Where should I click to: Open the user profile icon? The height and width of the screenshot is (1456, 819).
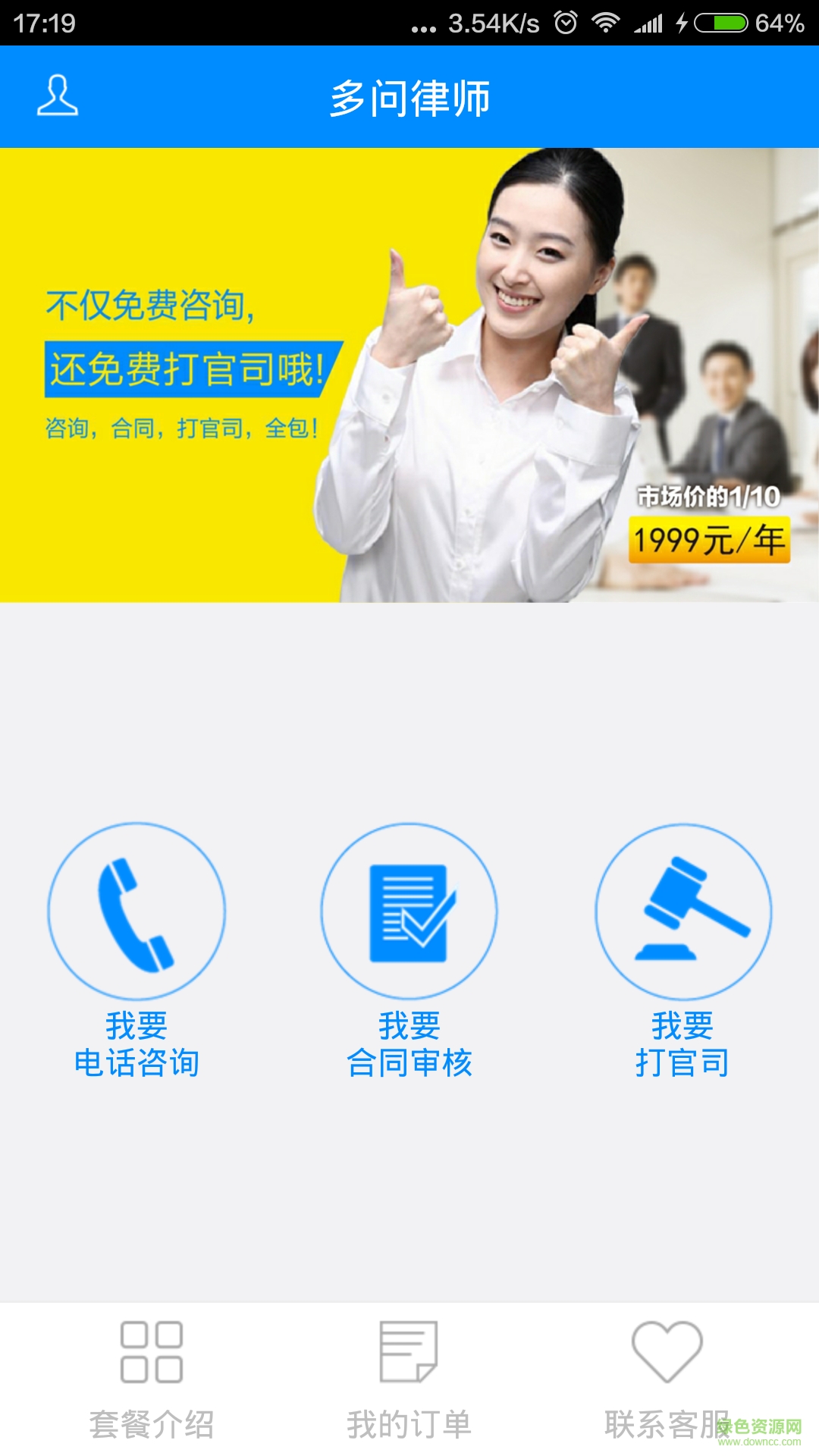point(57,96)
